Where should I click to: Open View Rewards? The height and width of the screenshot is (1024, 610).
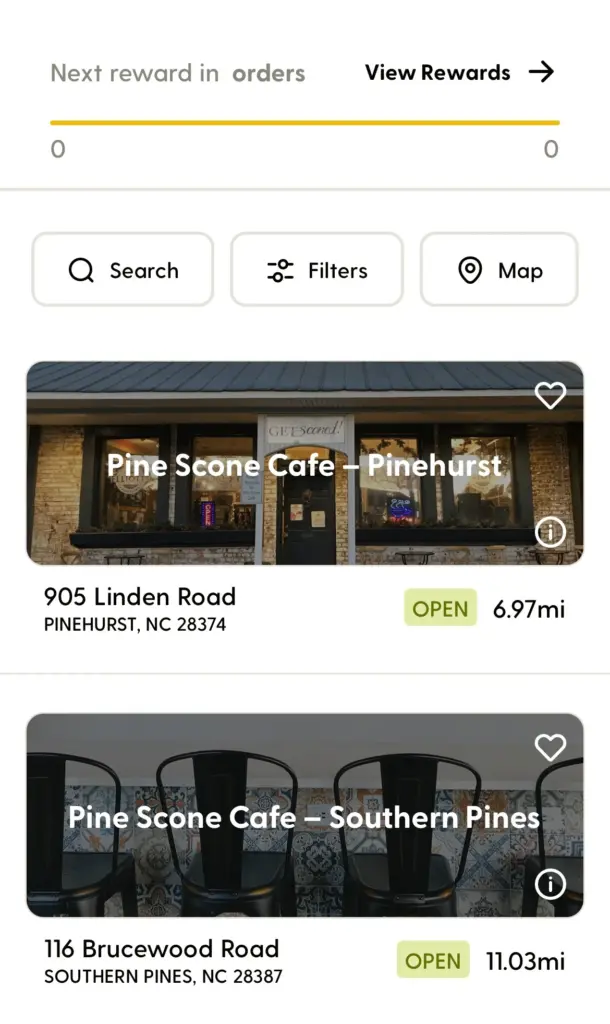[458, 73]
